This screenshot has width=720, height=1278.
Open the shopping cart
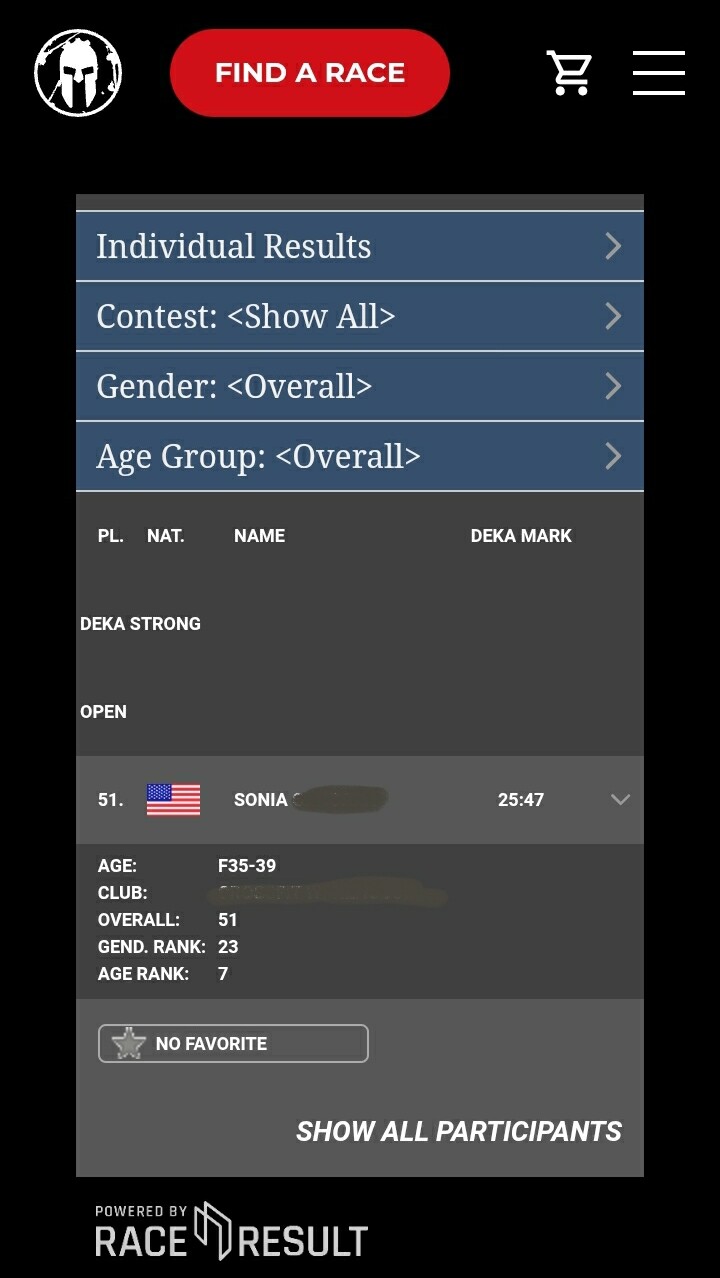click(x=570, y=73)
